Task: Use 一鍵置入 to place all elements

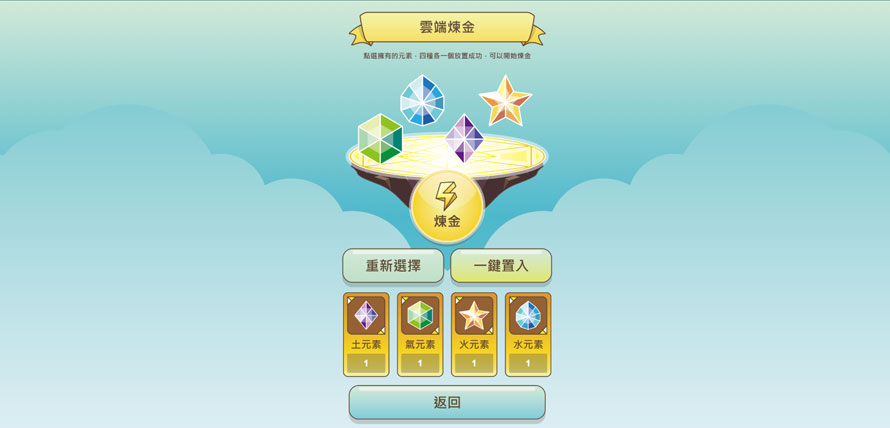Action: point(501,266)
